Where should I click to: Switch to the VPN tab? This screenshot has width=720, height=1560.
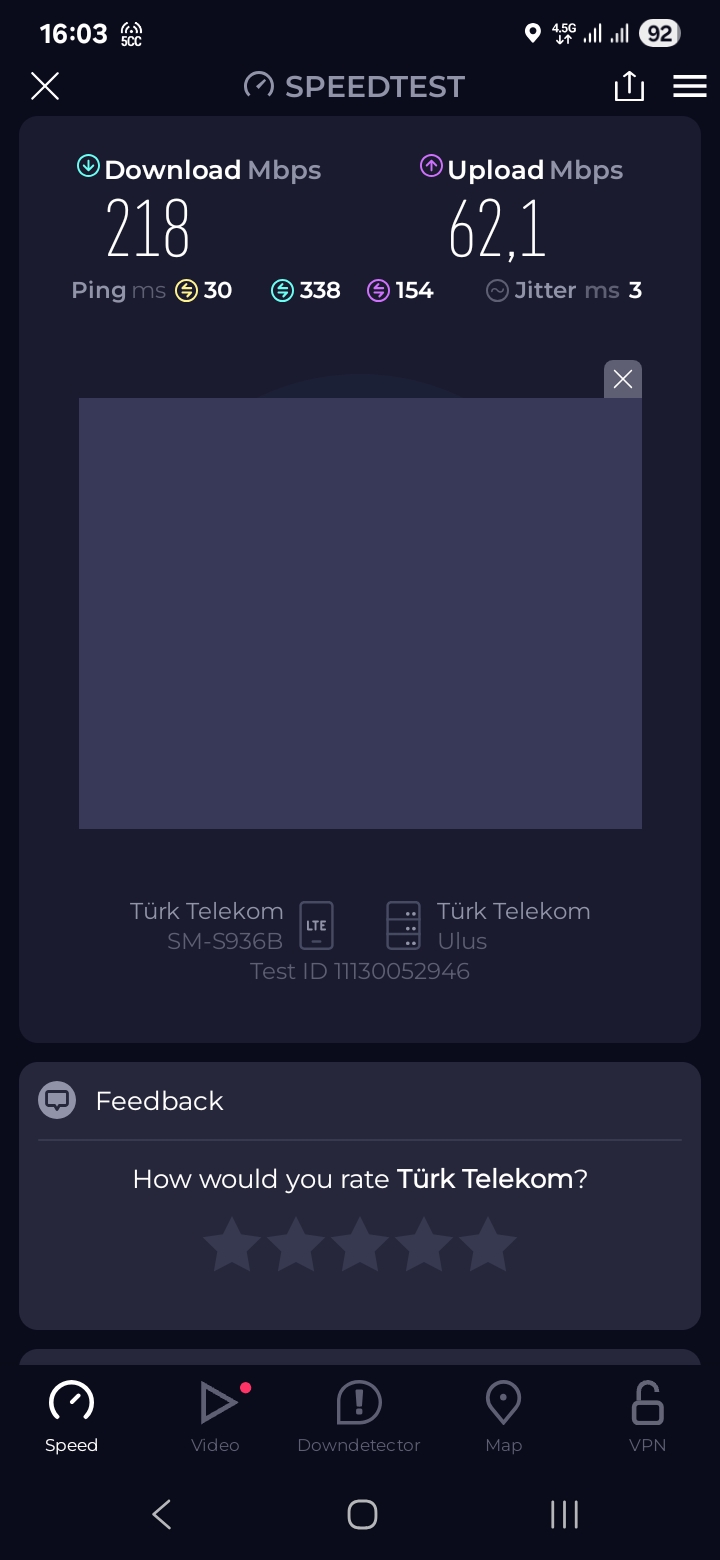tap(647, 1417)
